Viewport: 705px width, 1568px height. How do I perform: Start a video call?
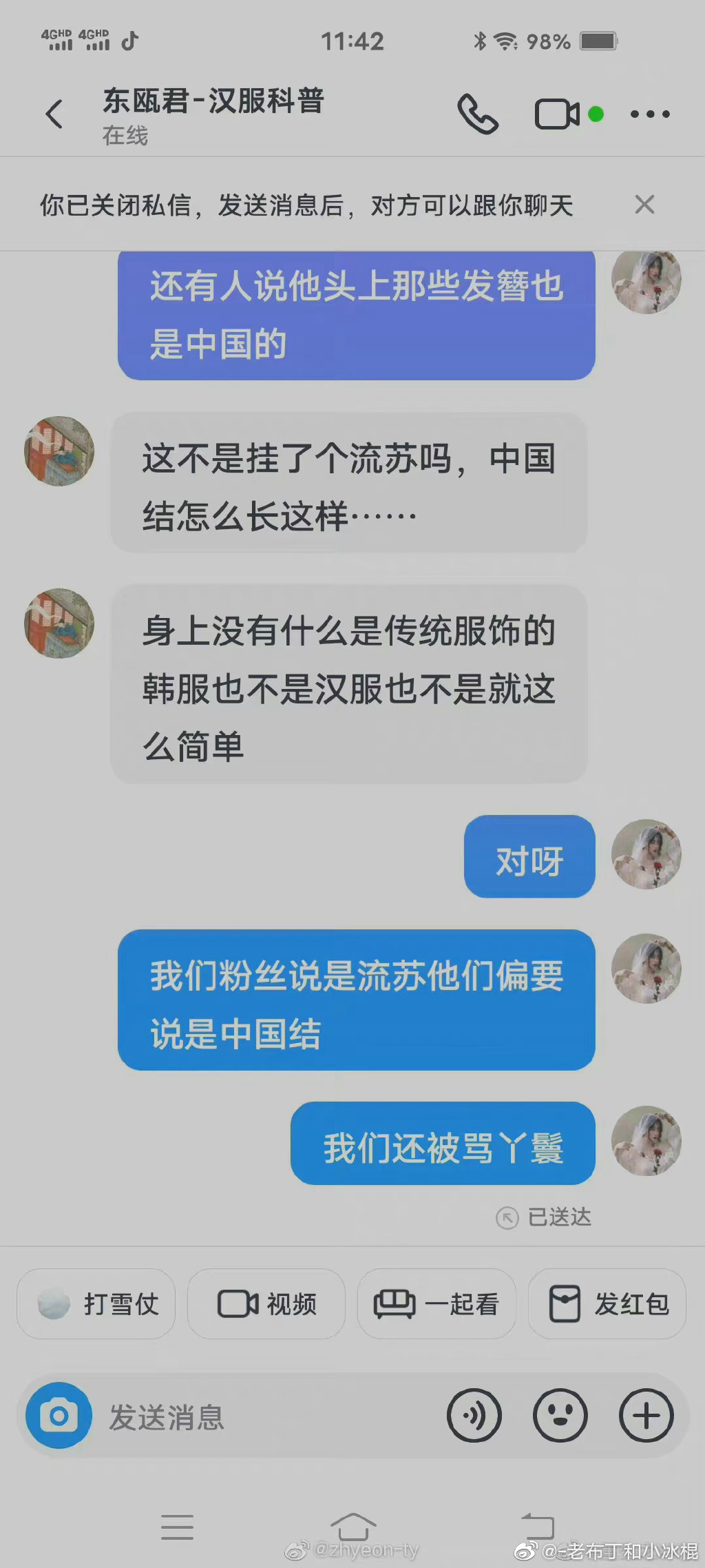(x=557, y=114)
